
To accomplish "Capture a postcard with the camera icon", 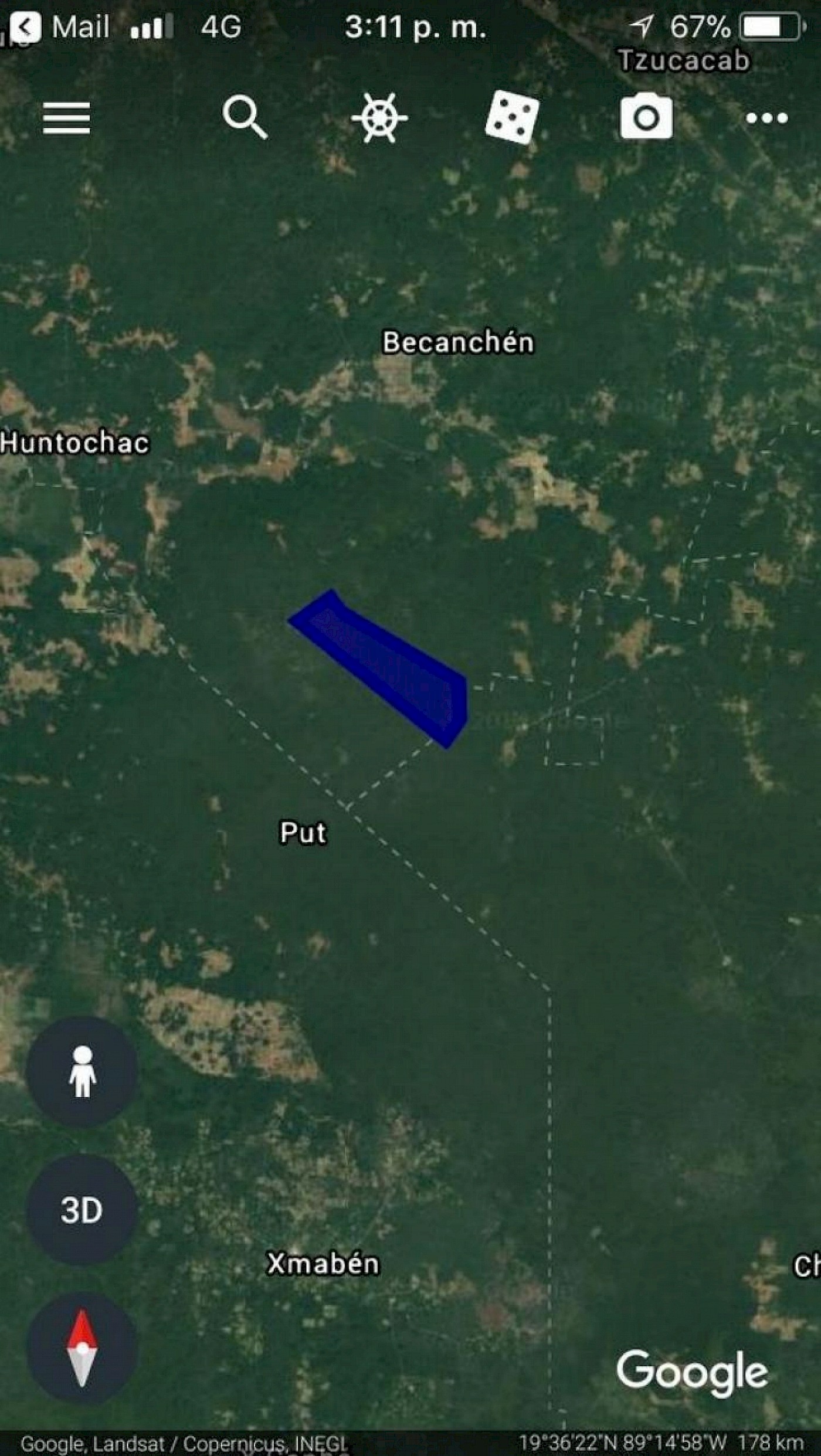I will (x=646, y=117).
